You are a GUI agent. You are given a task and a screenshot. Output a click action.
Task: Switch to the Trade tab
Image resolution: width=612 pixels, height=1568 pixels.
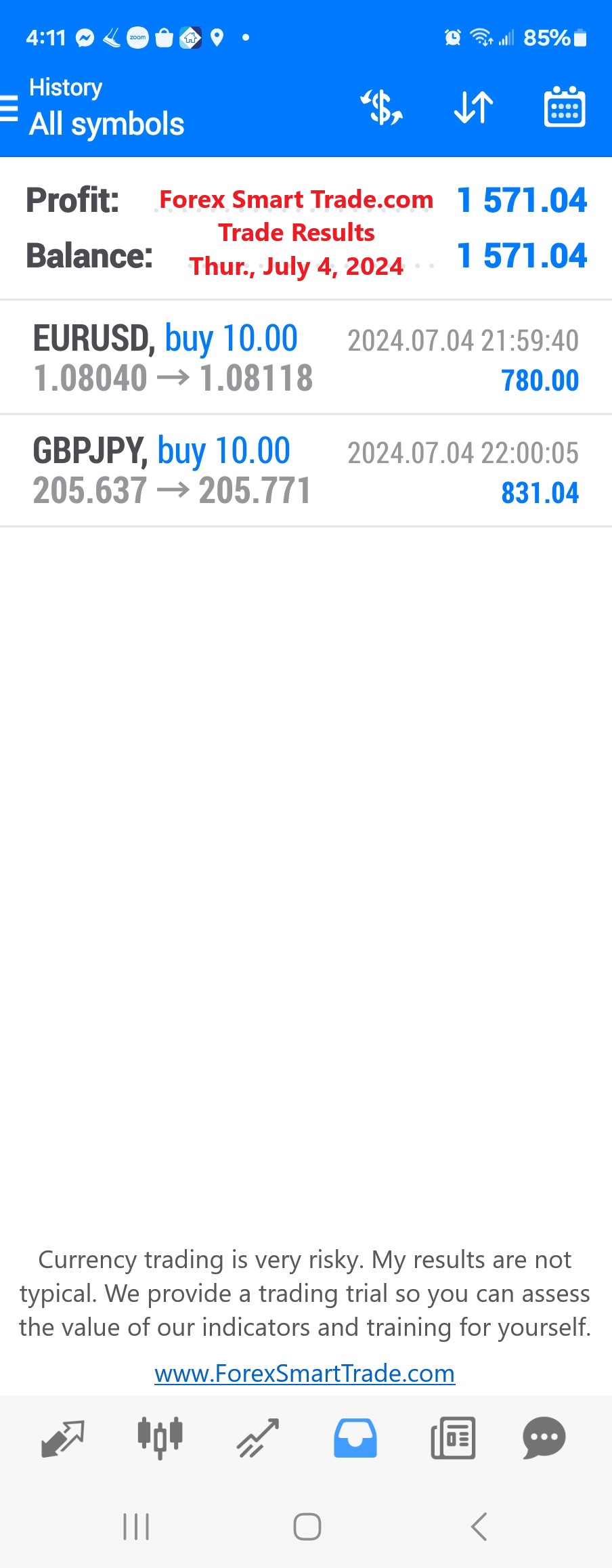click(258, 1438)
